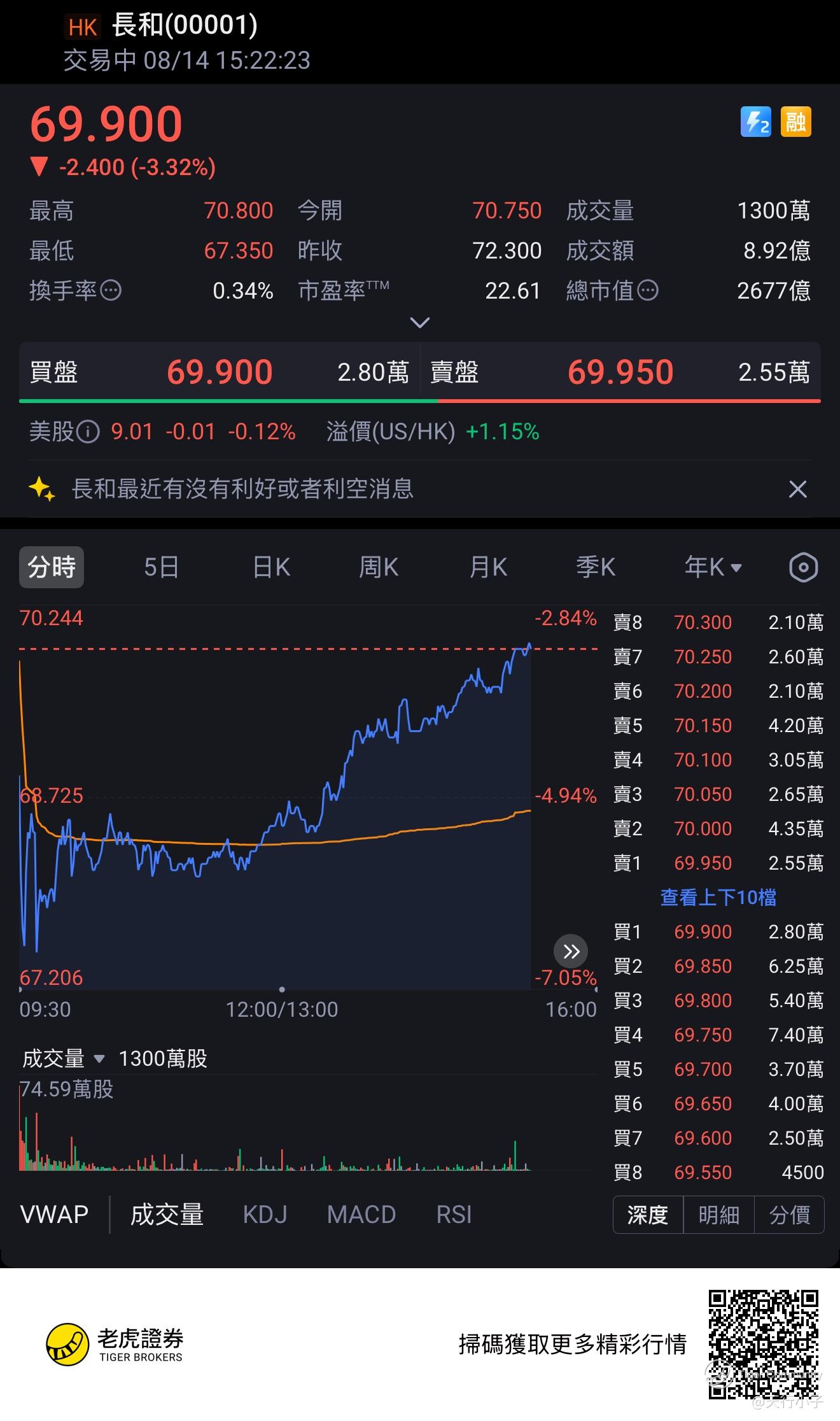This screenshot has width=840, height=1421.
Task: Select the MACD indicator
Action: click(361, 1215)
